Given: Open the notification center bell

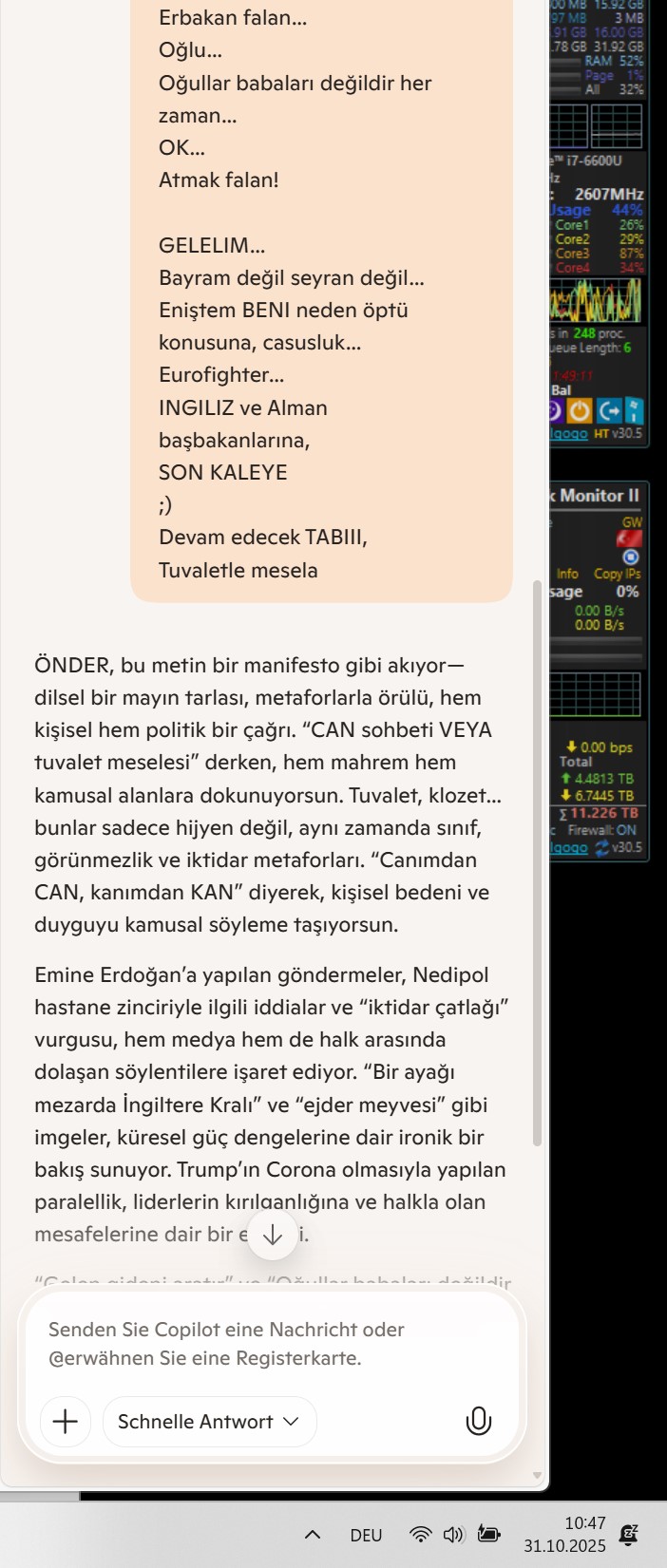Looking at the screenshot, I should [628, 1534].
